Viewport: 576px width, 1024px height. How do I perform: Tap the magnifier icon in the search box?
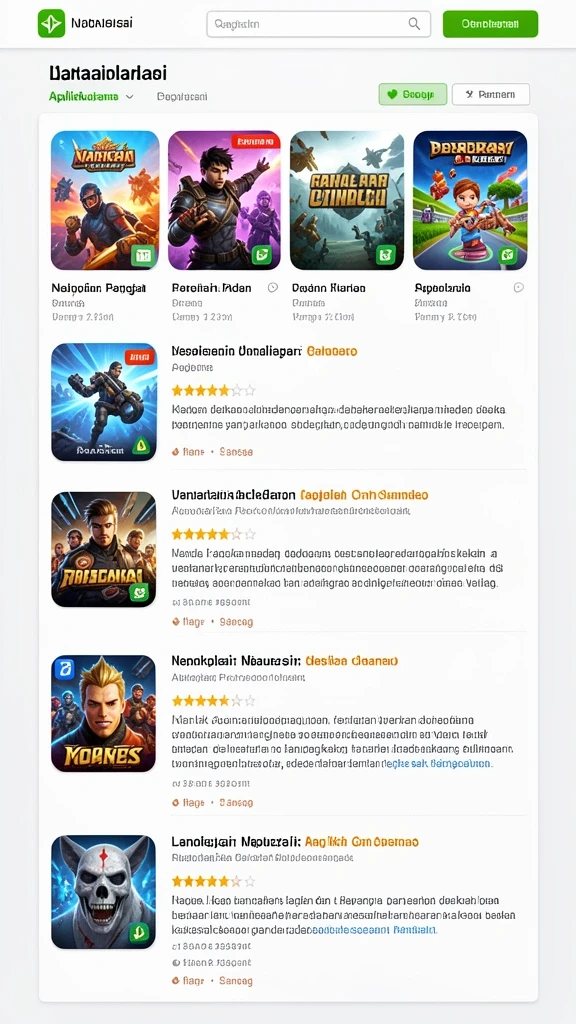pos(414,24)
